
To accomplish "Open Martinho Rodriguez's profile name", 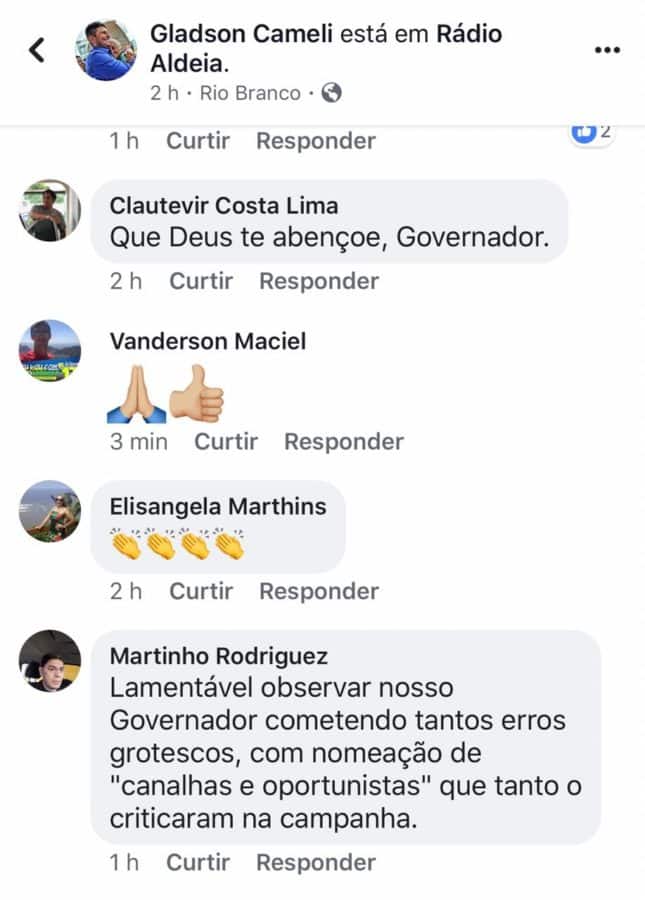I will [x=218, y=656].
